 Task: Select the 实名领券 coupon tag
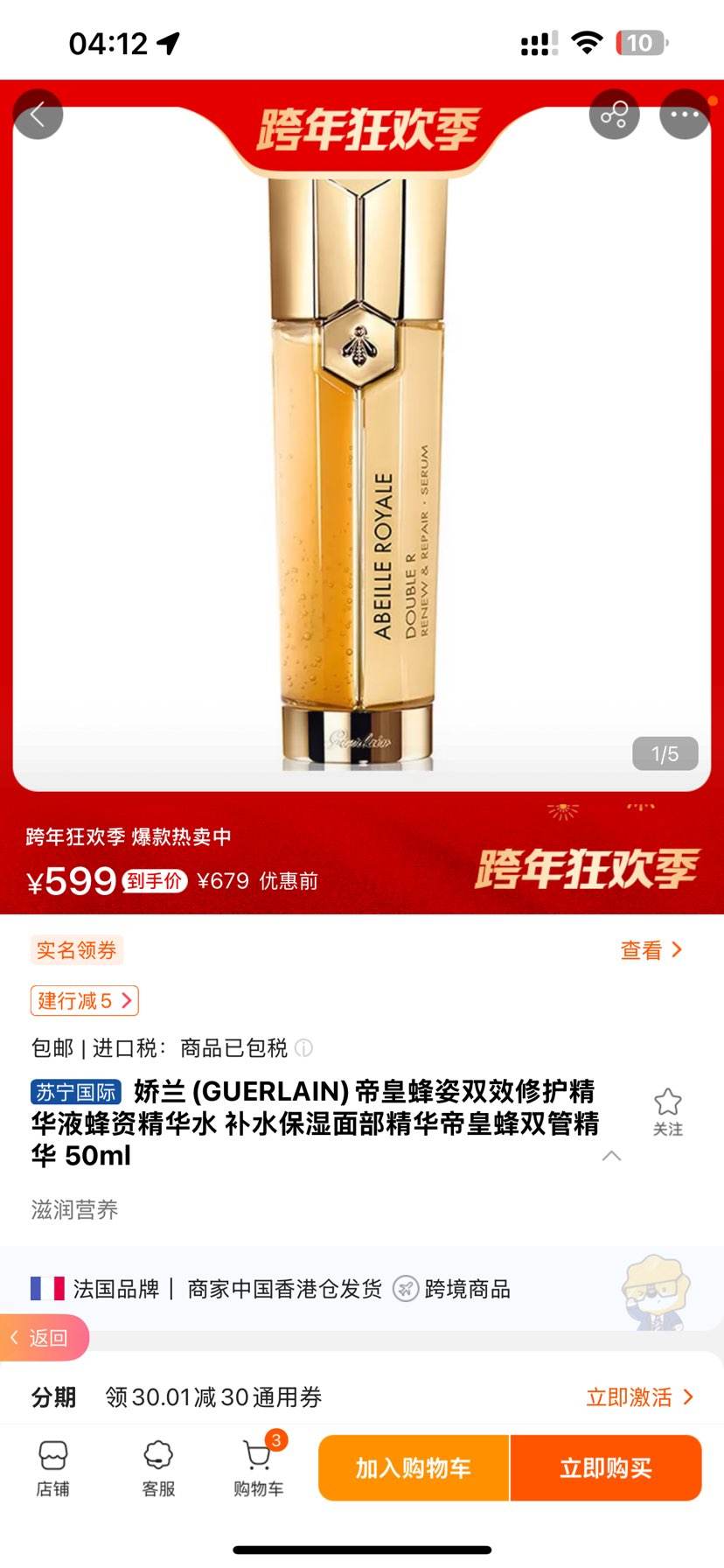(75, 950)
